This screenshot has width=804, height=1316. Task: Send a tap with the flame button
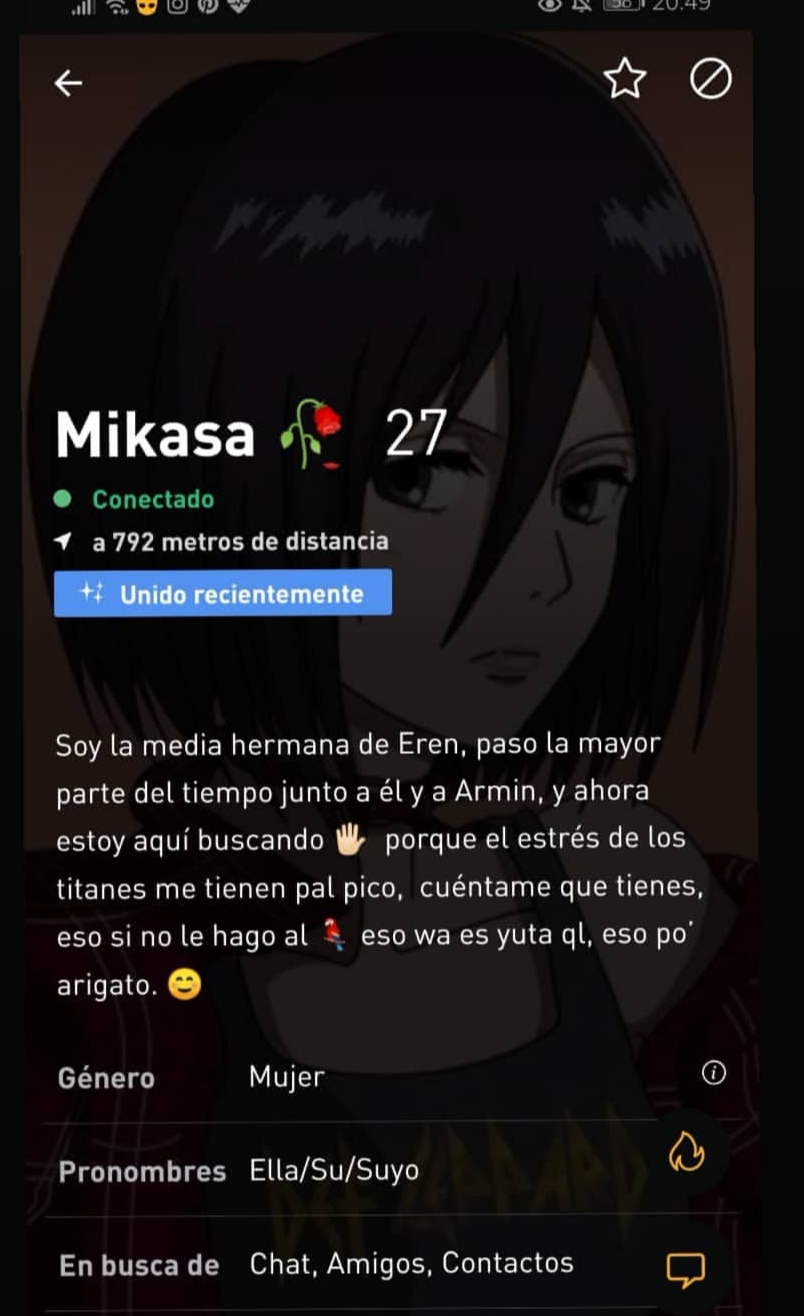[687, 1154]
